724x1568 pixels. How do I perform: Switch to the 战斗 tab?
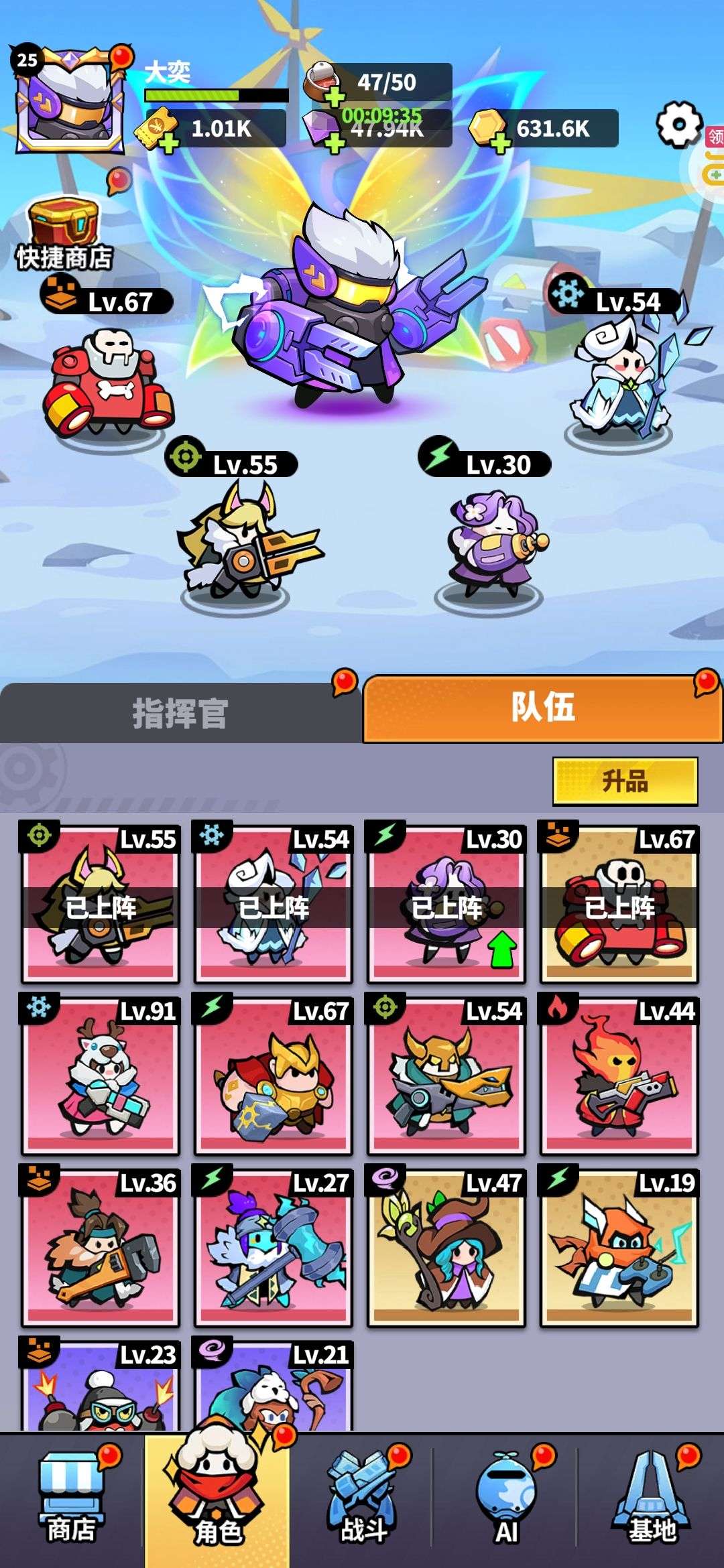coord(363,1500)
